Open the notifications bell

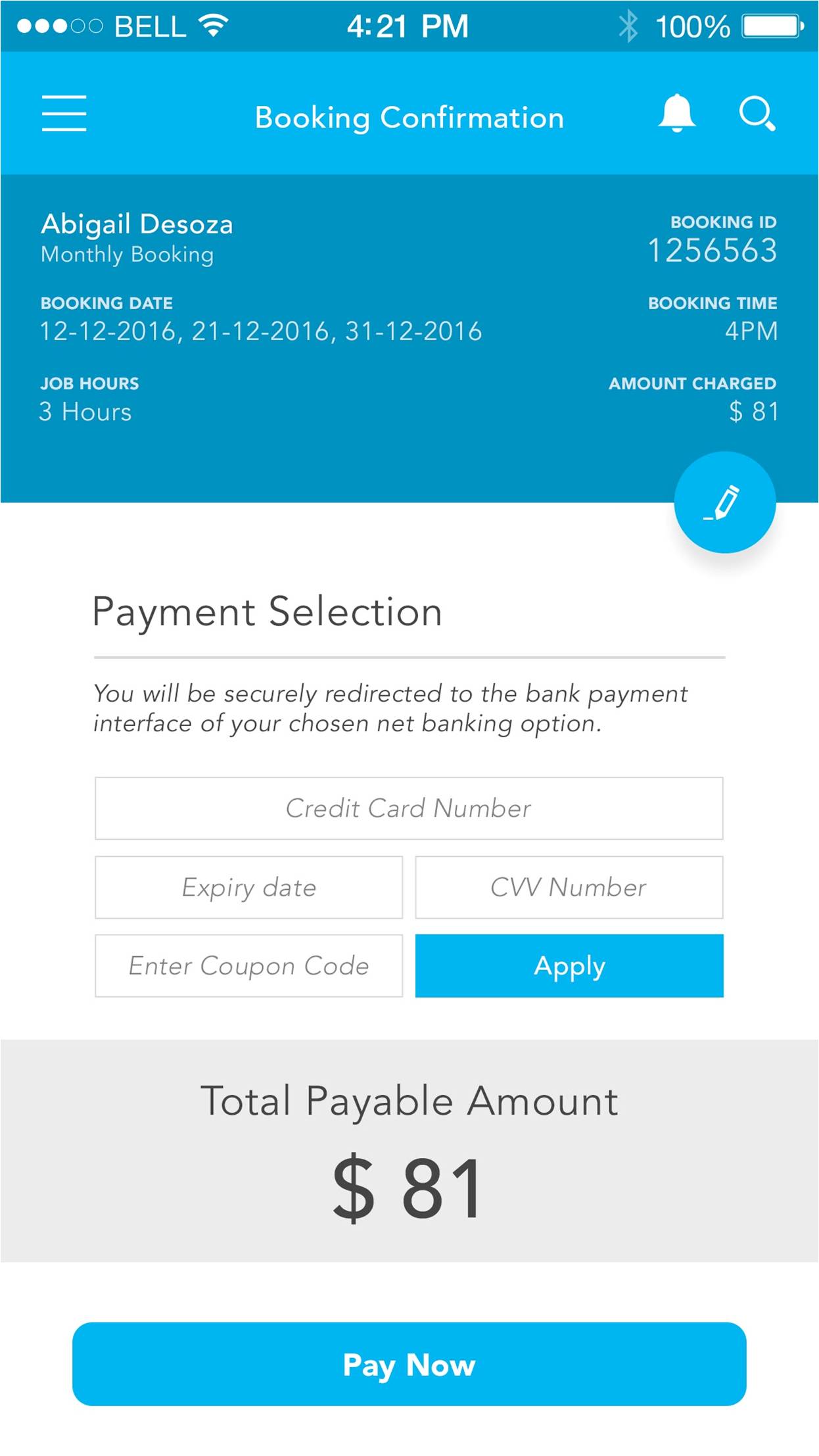676,113
